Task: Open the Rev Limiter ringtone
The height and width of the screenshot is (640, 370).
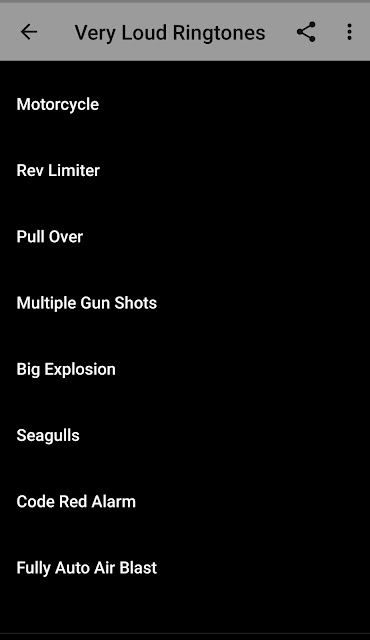Action: (x=185, y=171)
